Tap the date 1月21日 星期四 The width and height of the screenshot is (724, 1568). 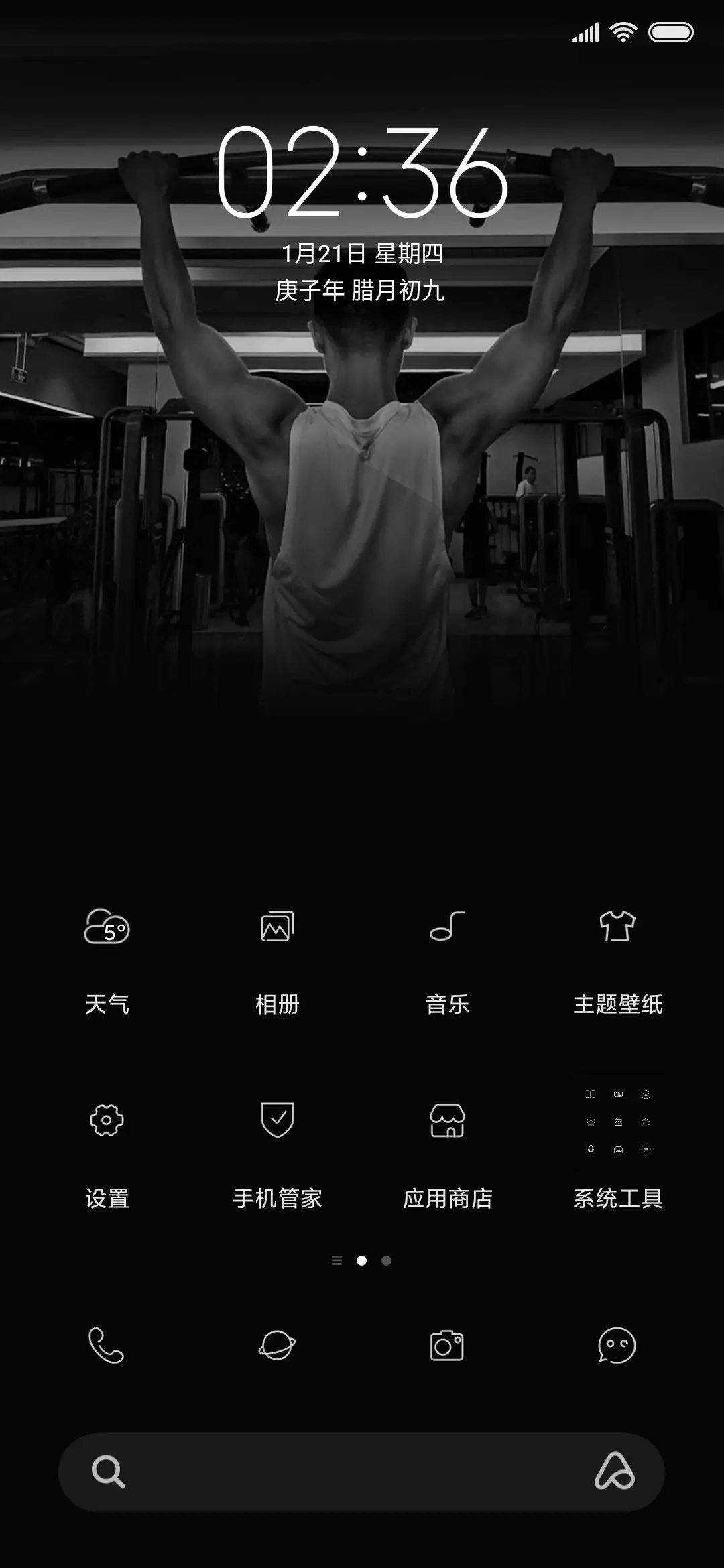pyautogui.click(x=362, y=253)
